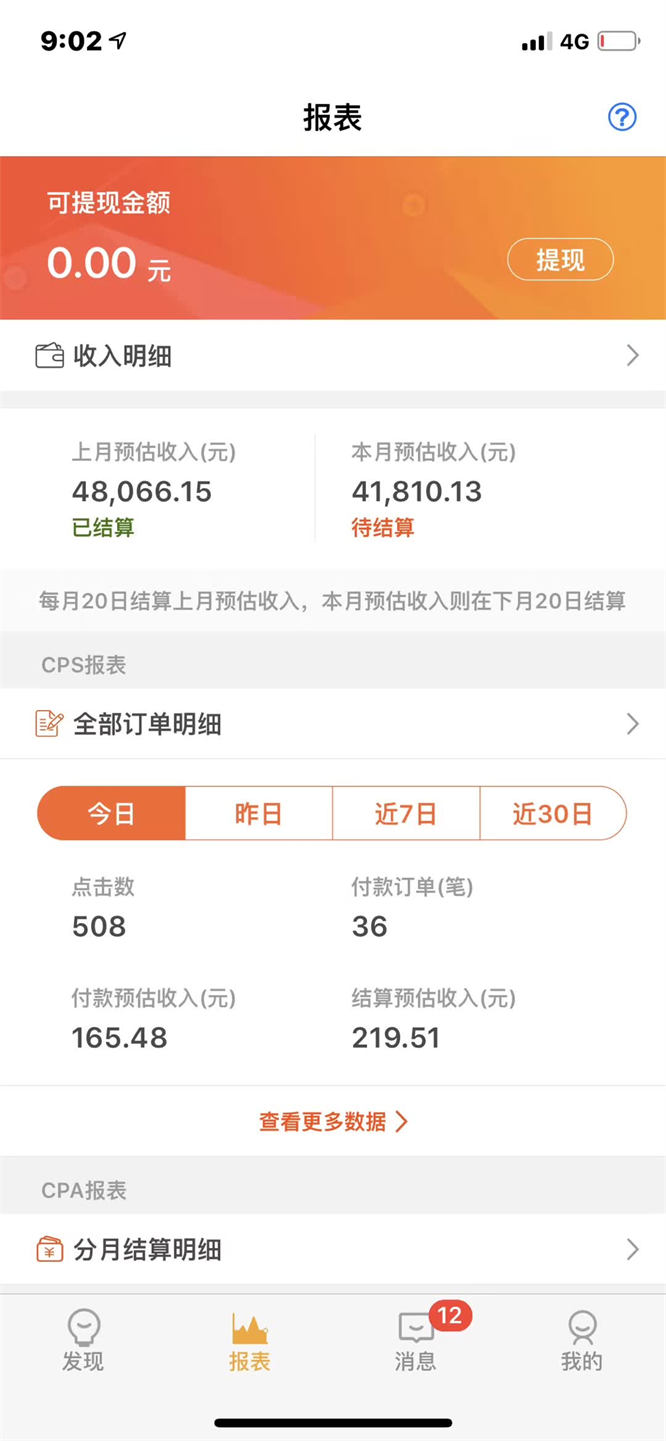Switch to the 近30日 segment
Viewport: 666px width, 1441px height.
(553, 813)
